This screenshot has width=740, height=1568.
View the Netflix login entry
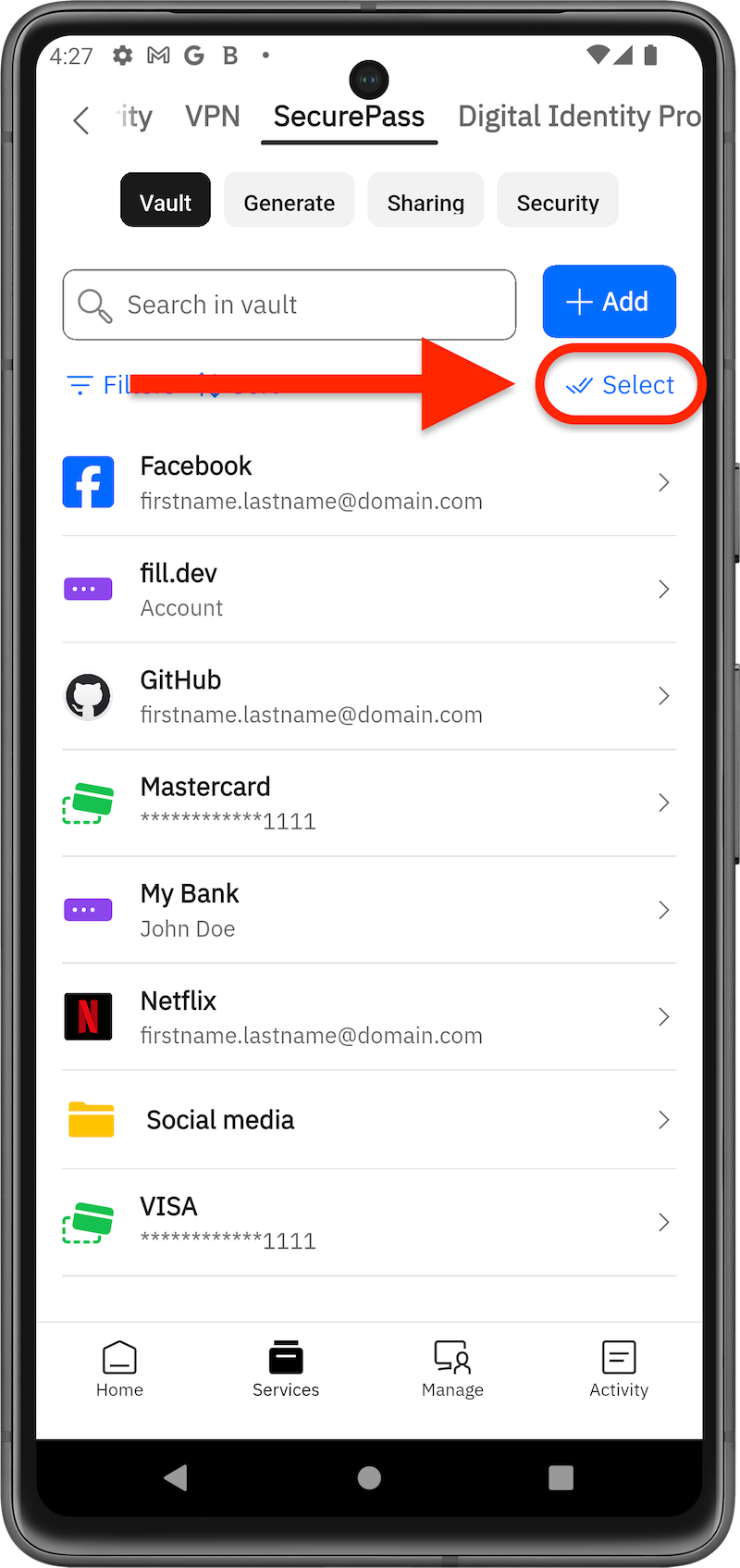368,1016
